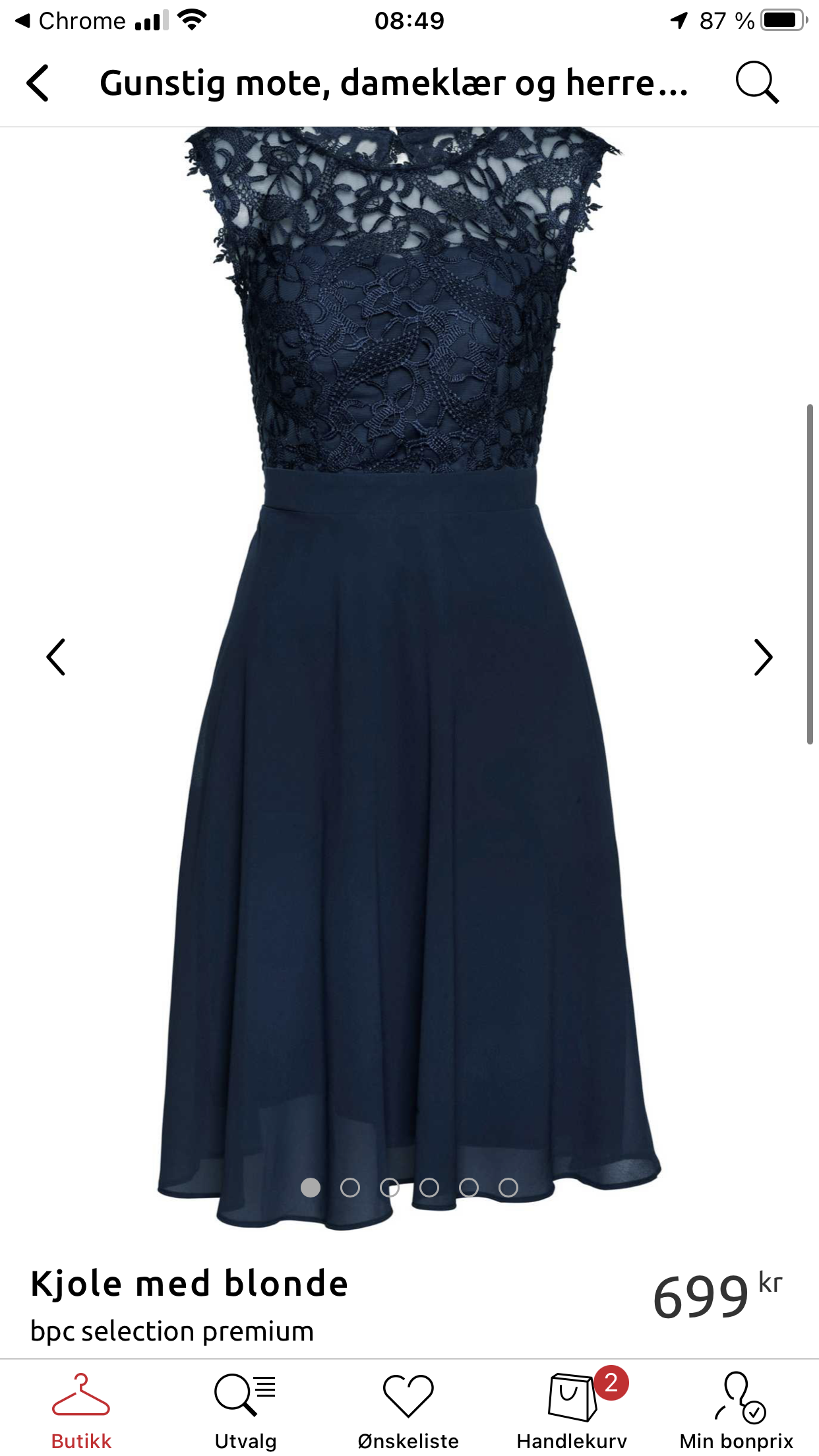
Task: Open the Handlekurv shopping cart
Action: tap(572, 1411)
